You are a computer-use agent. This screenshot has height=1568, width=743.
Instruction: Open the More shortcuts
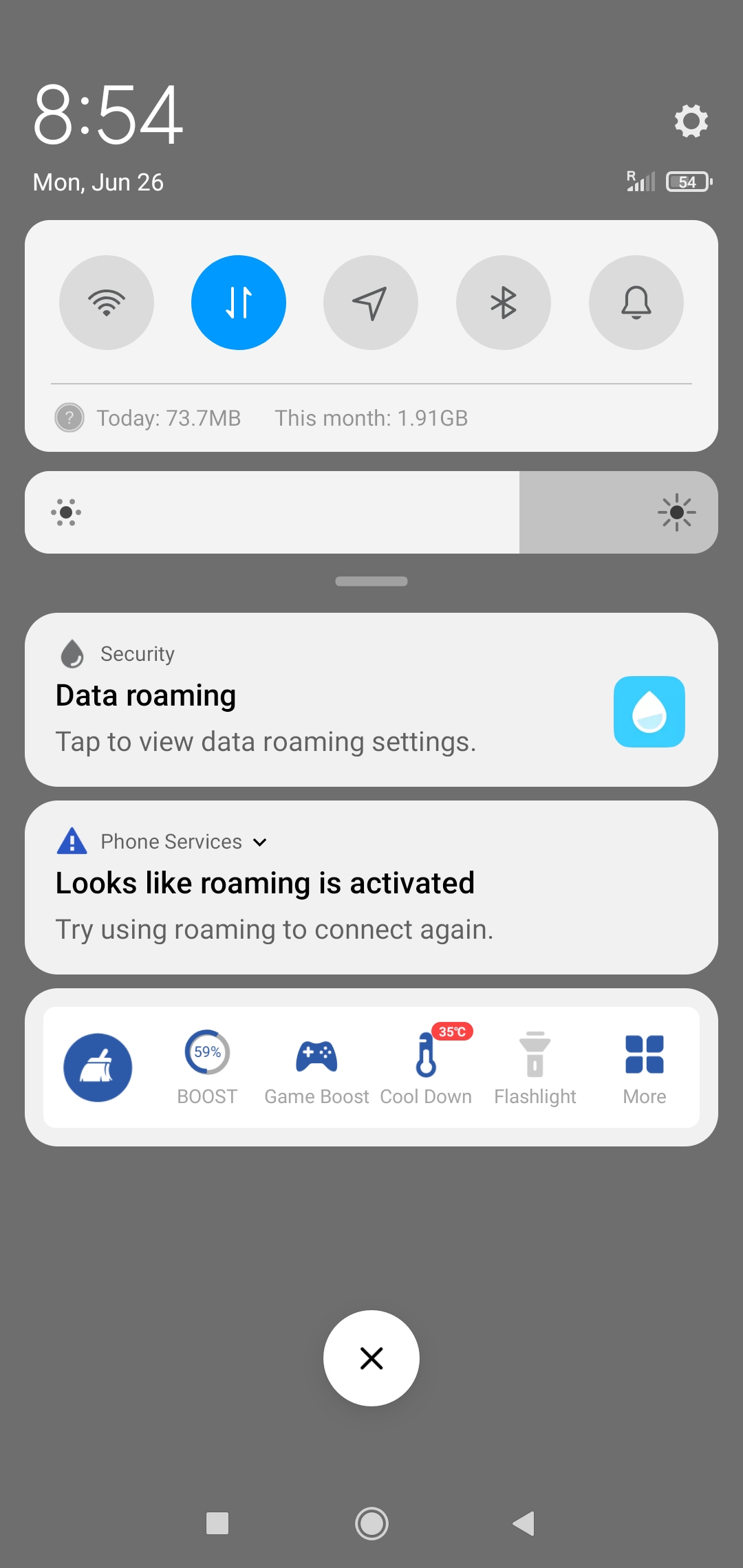(645, 1067)
